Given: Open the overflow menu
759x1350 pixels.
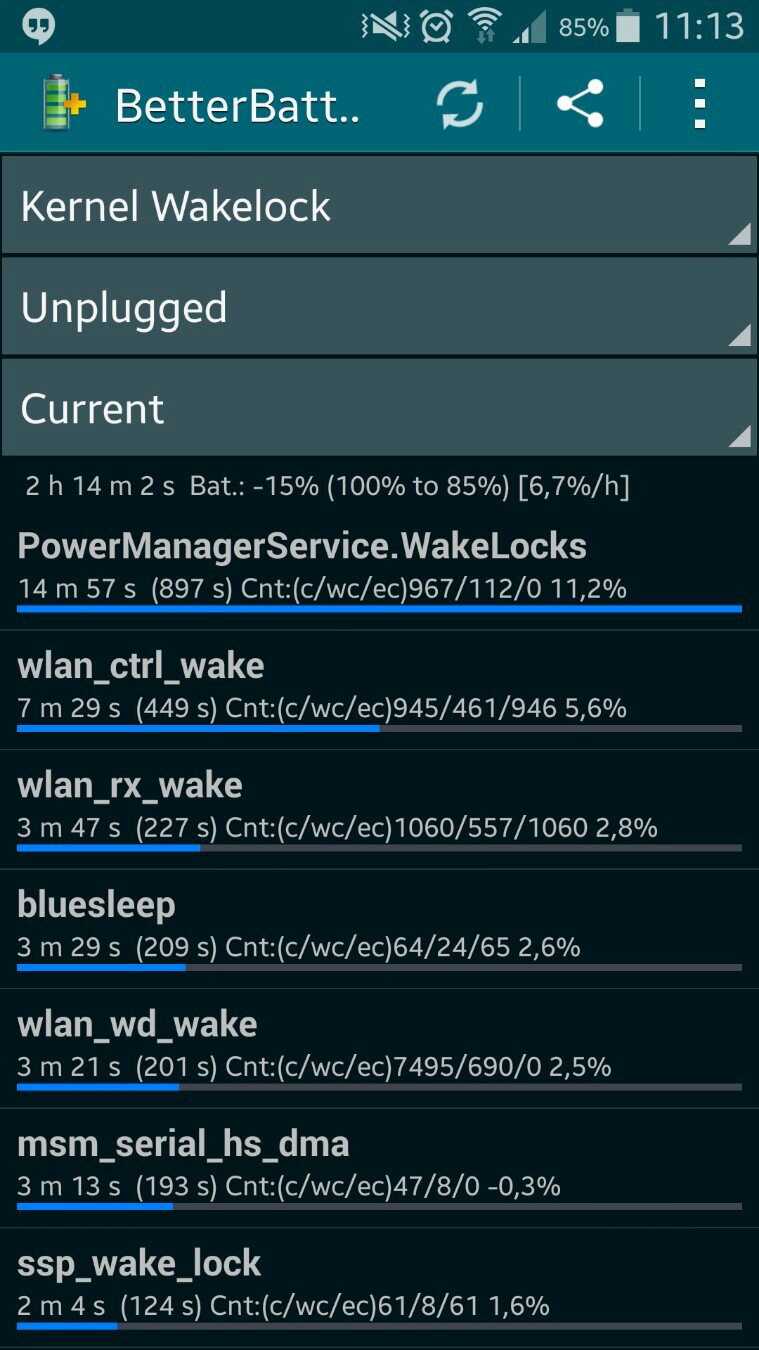Looking at the screenshot, I should [x=699, y=104].
